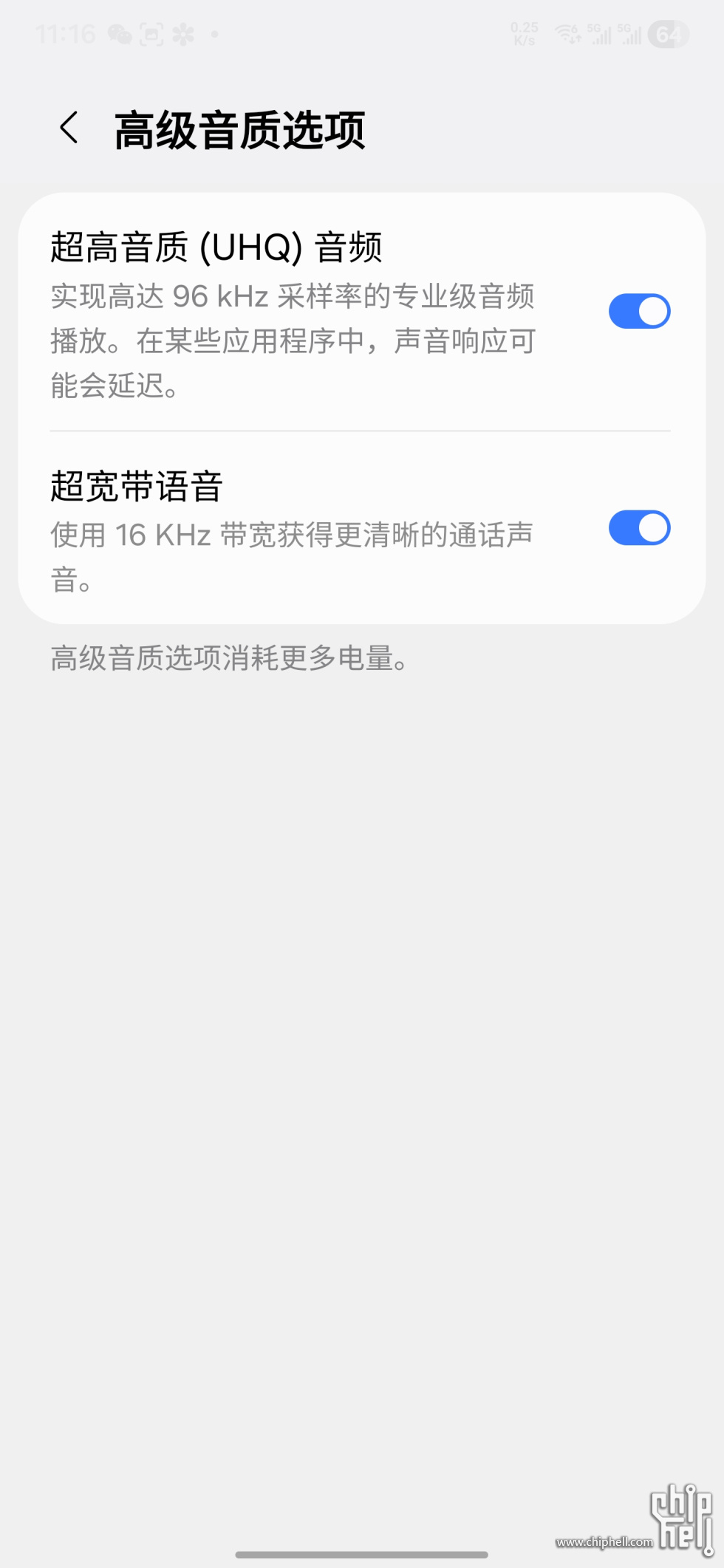Turn off 超宽带语音 switch
Screen dimensions: 724x1568
click(x=638, y=529)
